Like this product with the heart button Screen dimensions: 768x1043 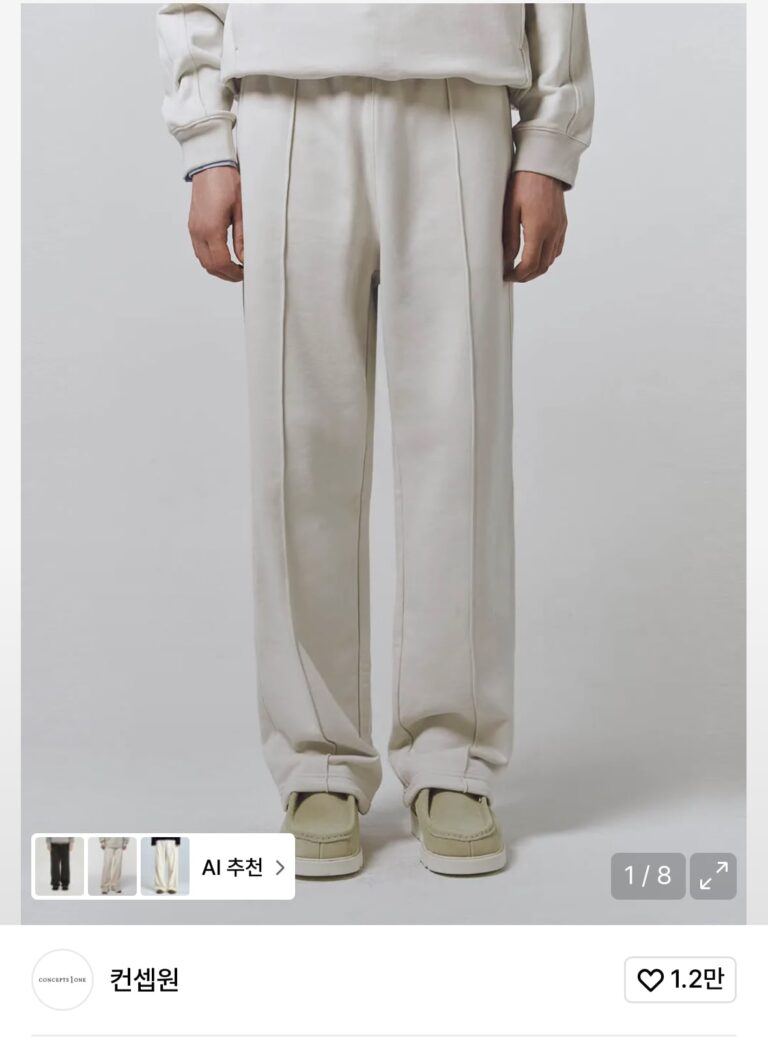[x=680, y=980]
